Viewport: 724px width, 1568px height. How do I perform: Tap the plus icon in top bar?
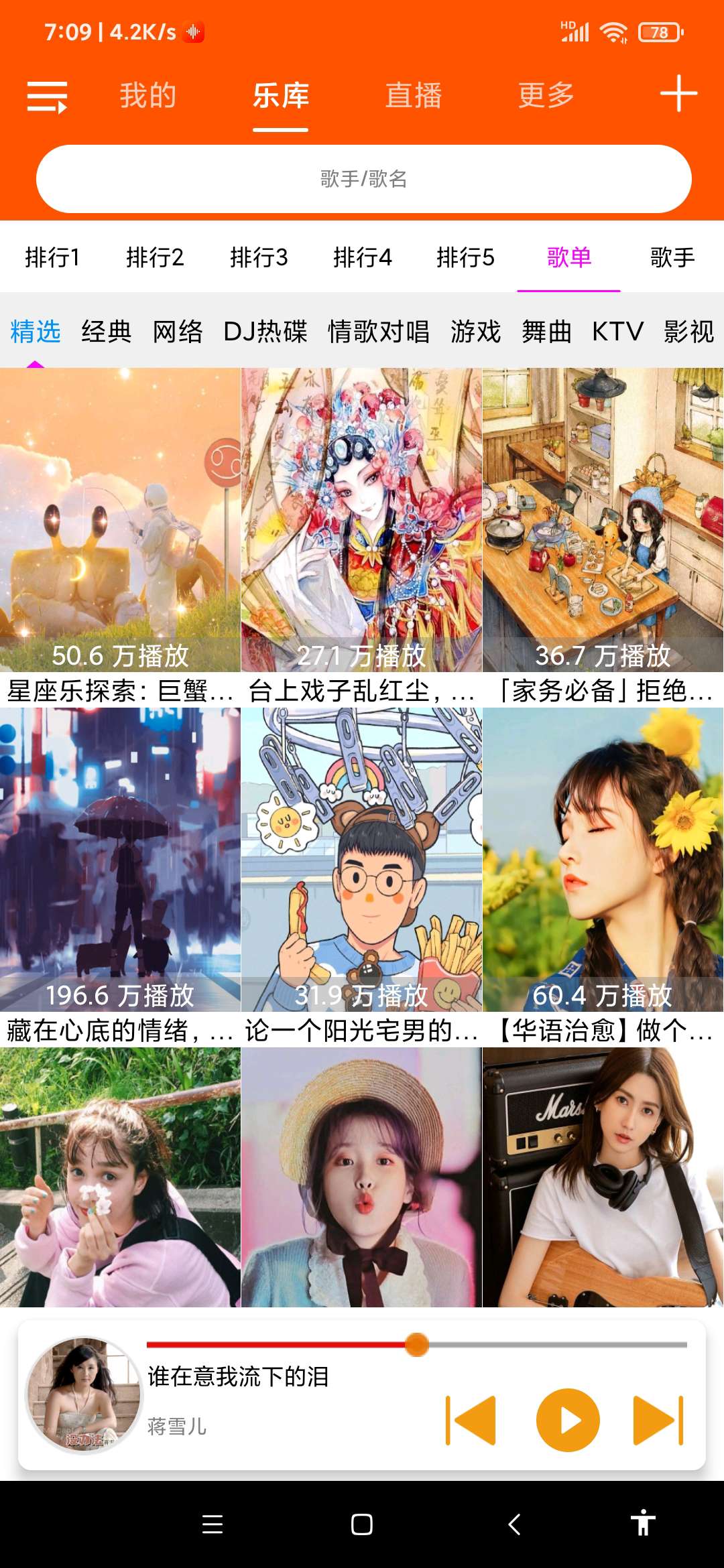click(678, 94)
